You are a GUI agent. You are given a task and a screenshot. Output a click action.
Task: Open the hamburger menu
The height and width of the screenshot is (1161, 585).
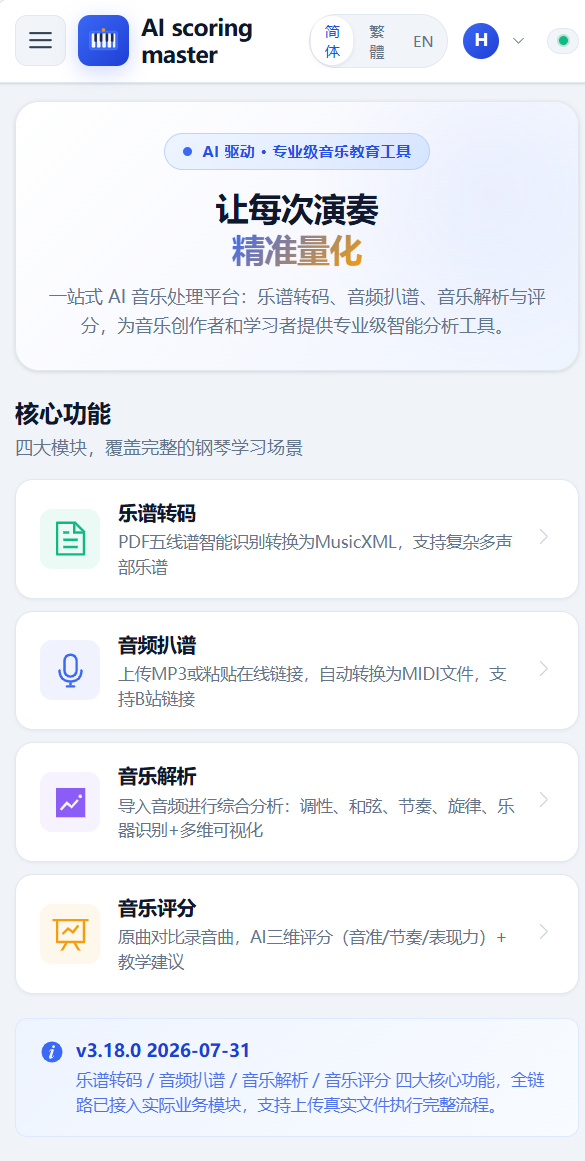pyautogui.click(x=40, y=41)
